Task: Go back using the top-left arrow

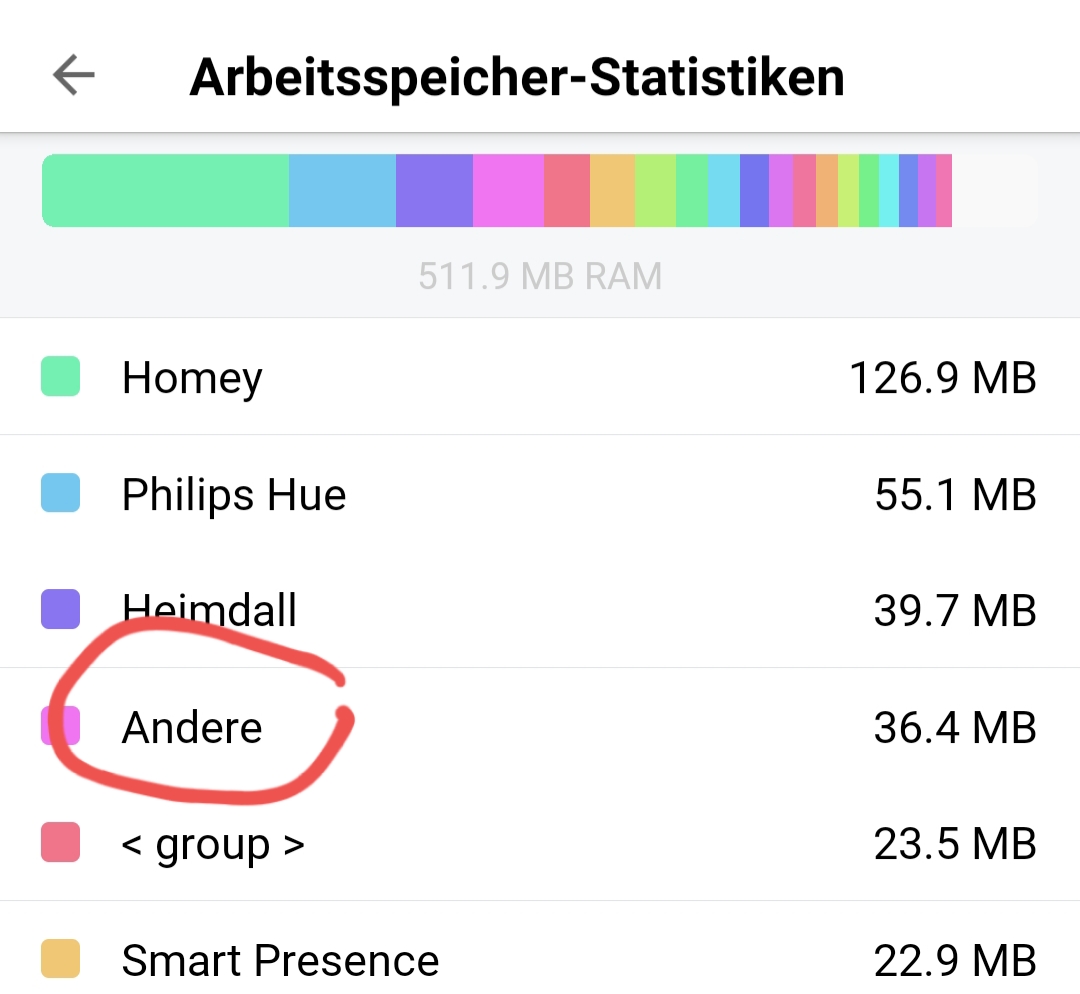Action: tap(73, 75)
